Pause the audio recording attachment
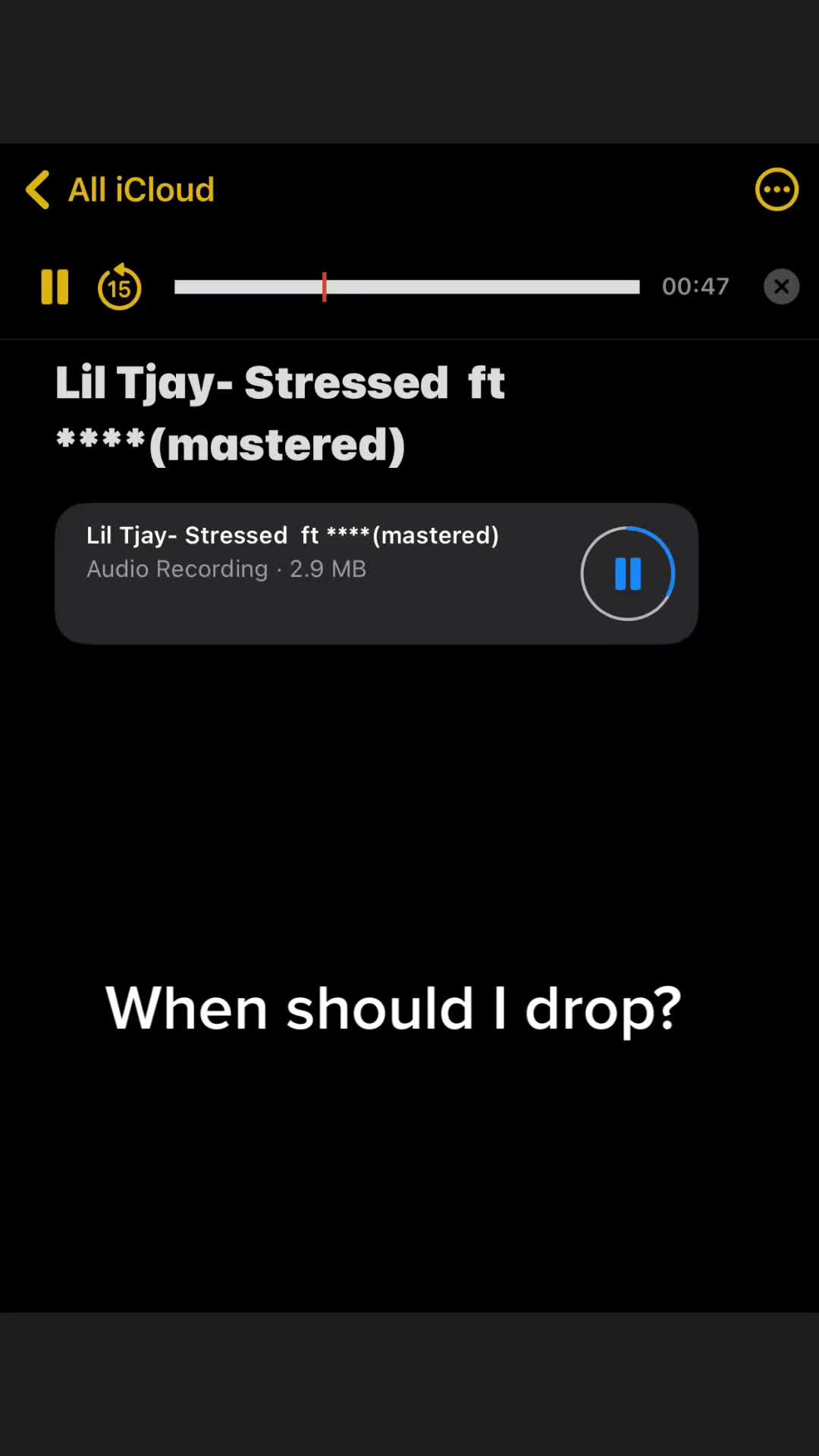819x1456 pixels. 627,573
